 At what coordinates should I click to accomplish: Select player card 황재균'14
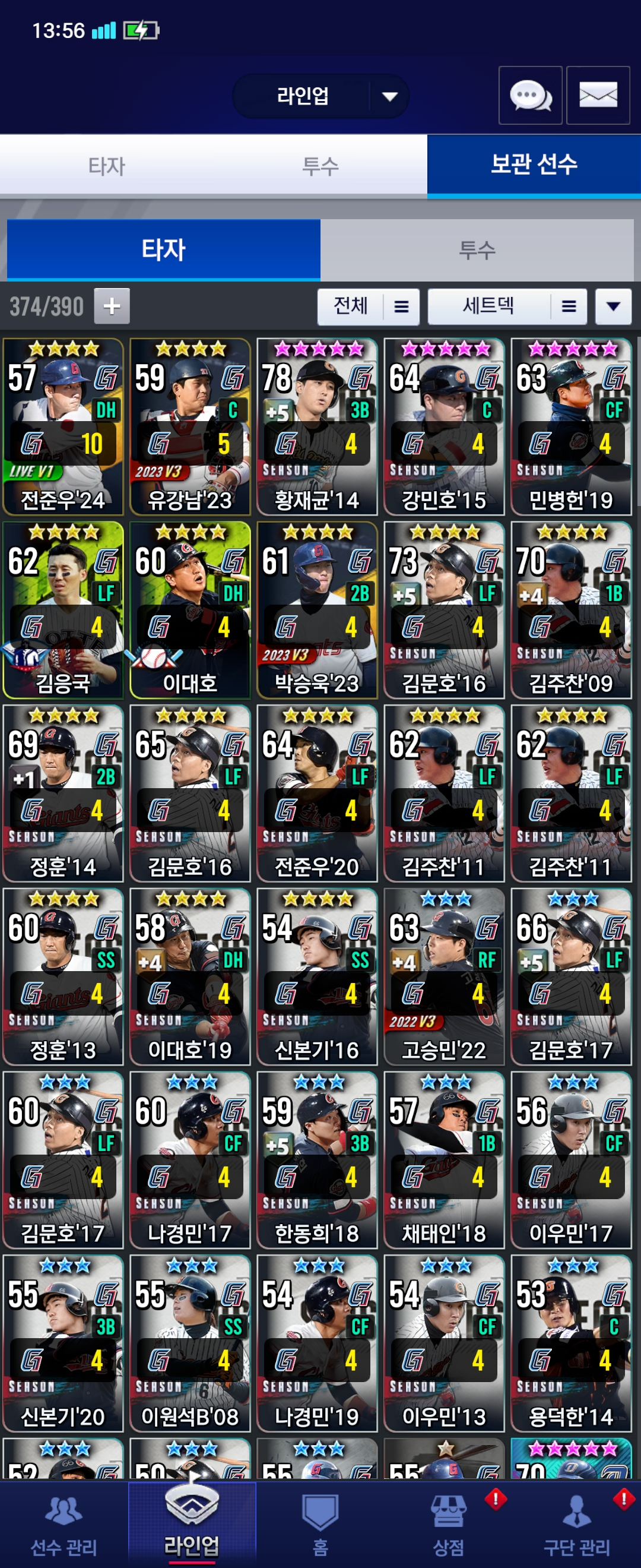pos(317,426)
